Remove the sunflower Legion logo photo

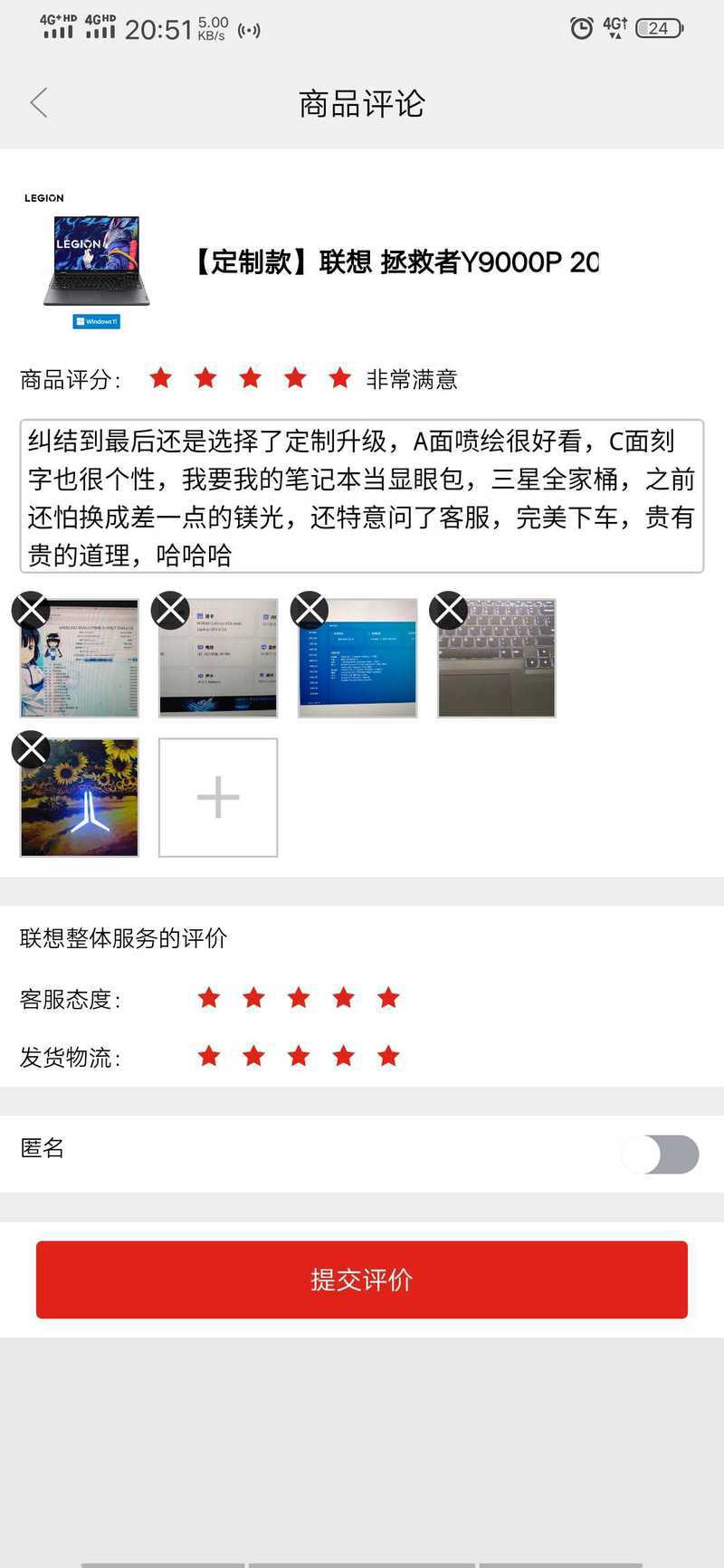(x=31, y=749)
